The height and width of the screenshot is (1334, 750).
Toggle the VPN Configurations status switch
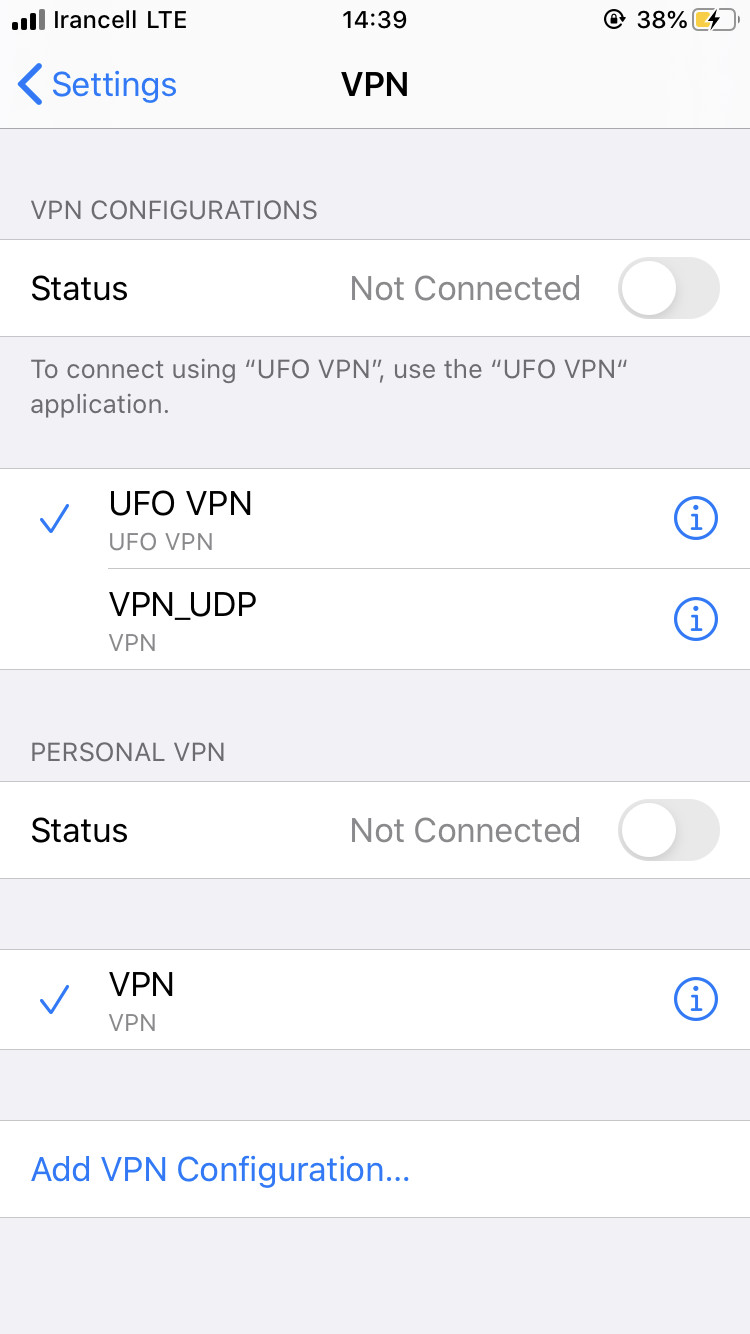point(668,289)
